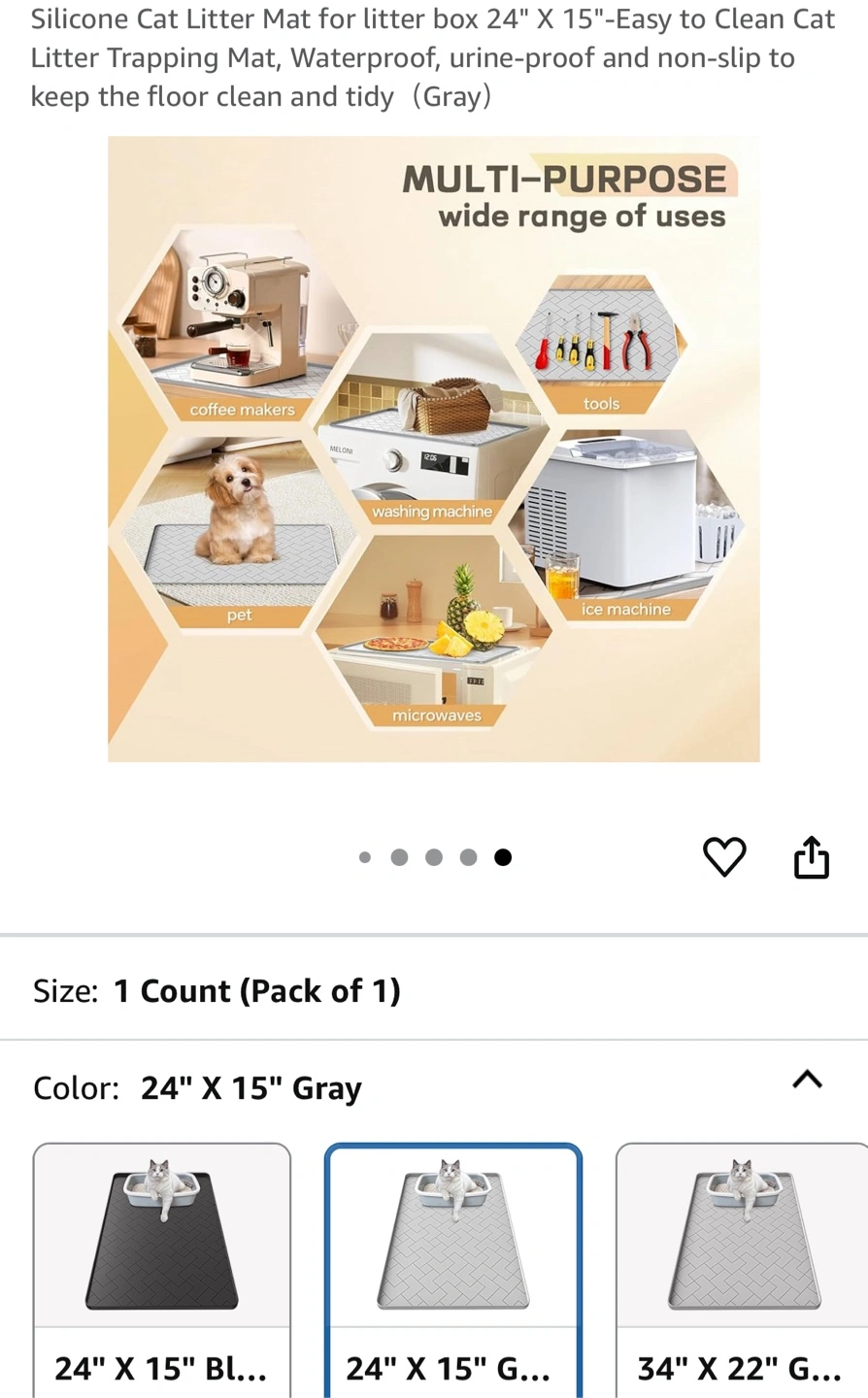This screenshot has height=1398, width=868.
Task: Open the Size 1 Count selector
Action: point(434,990)
